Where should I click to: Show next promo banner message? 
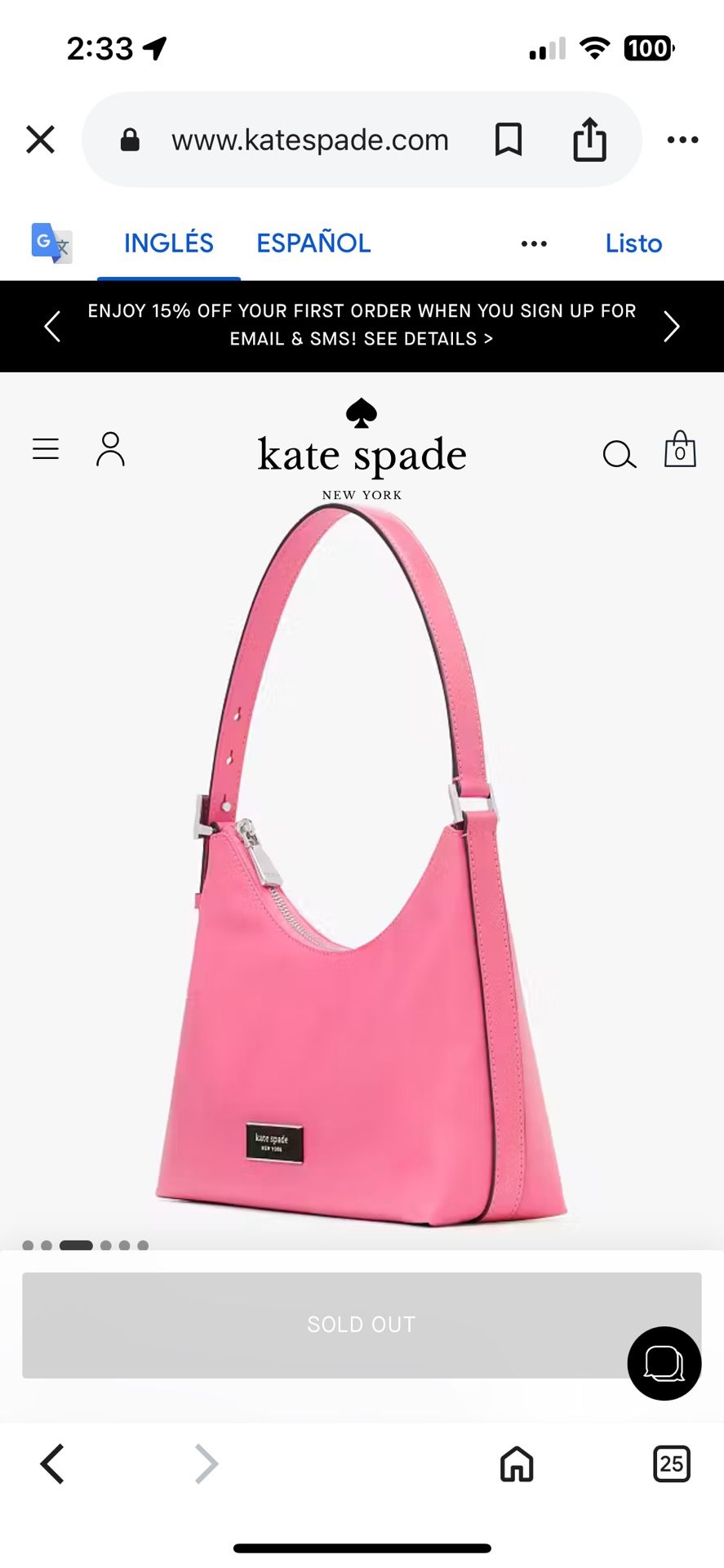(x=671, y=326)
